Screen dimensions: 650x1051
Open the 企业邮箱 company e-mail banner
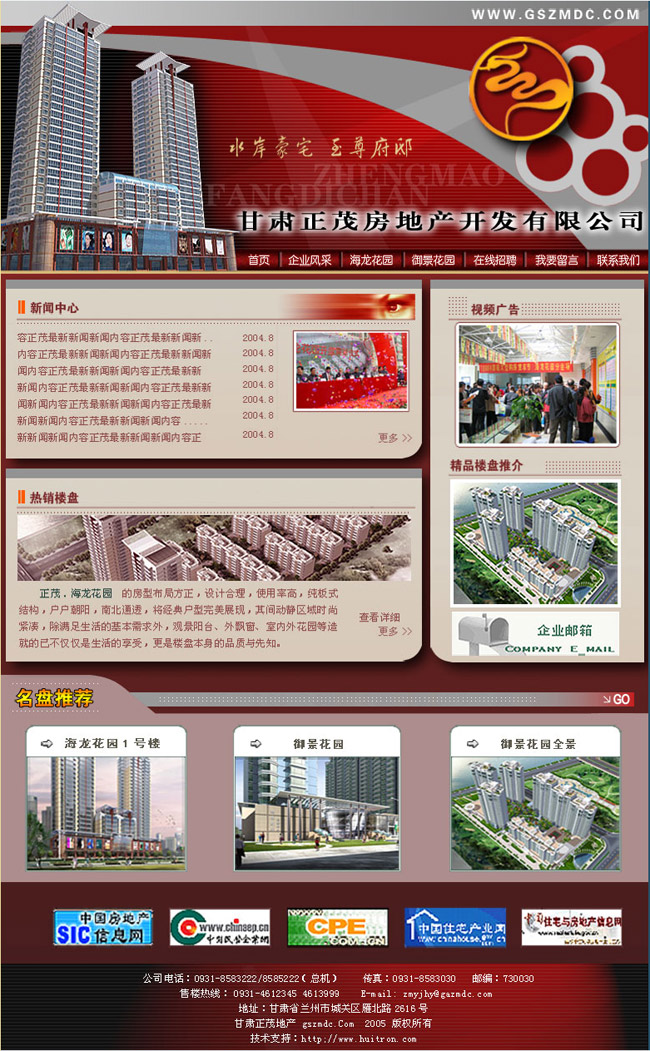[x=534, y=634]
